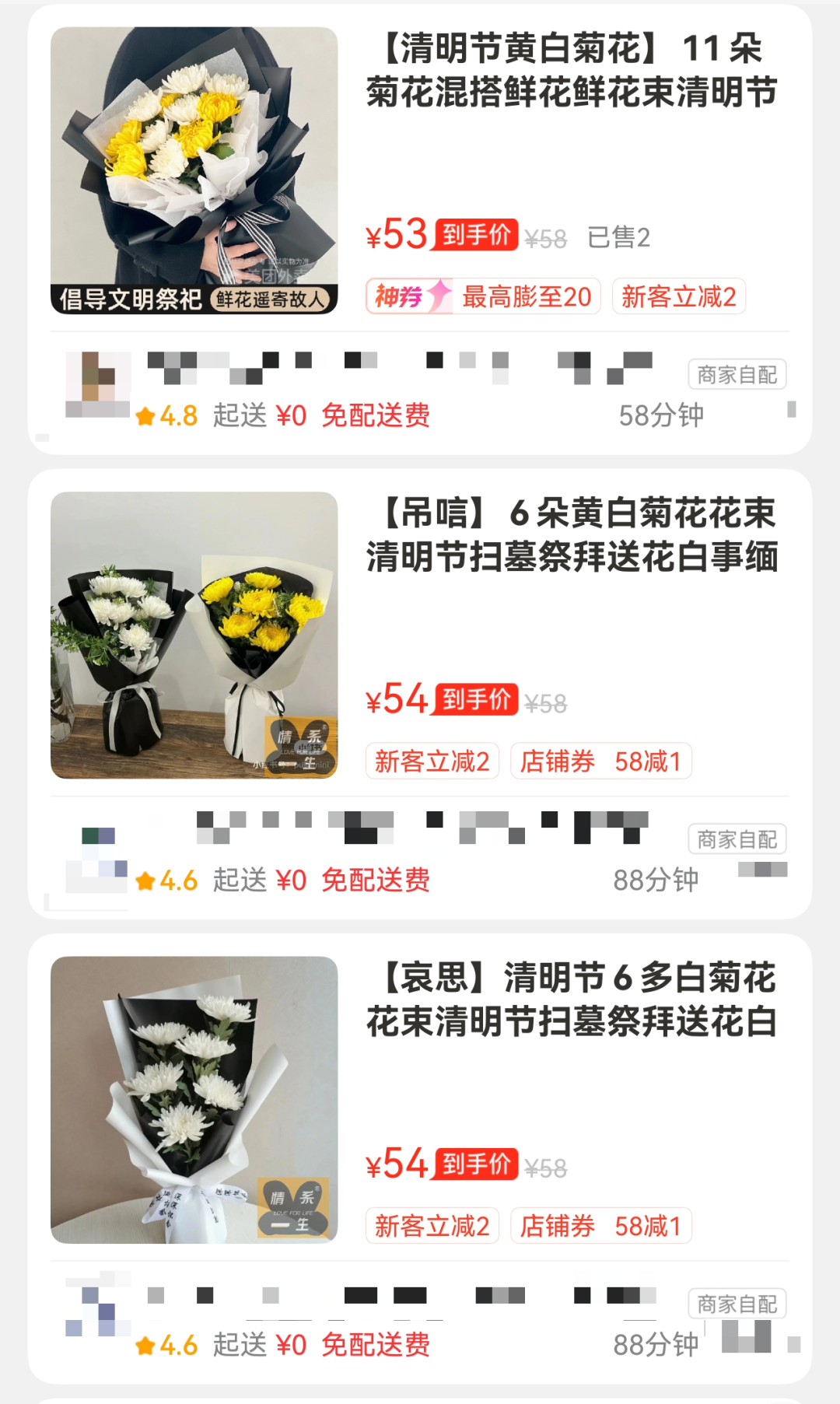Open the 【哀思】清明节白菊花花束 listing

click(x=572, y=1000)
